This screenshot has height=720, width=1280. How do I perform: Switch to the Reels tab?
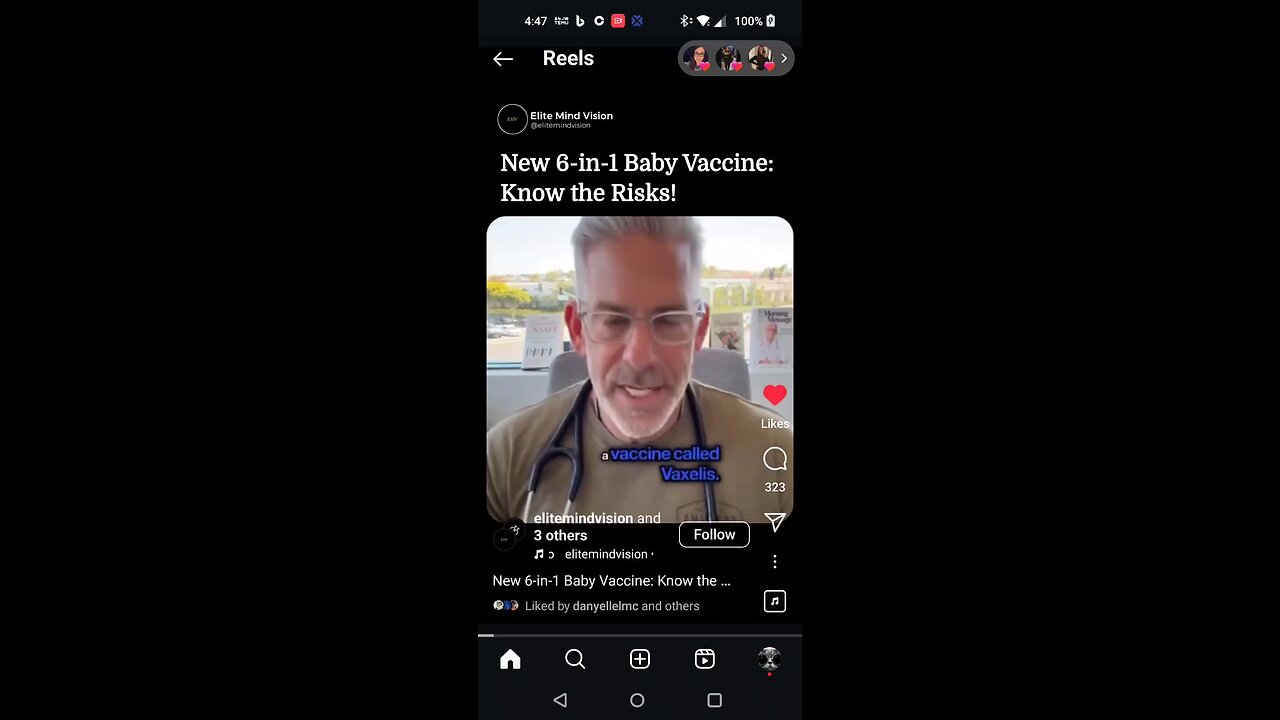tap(705, 659)
